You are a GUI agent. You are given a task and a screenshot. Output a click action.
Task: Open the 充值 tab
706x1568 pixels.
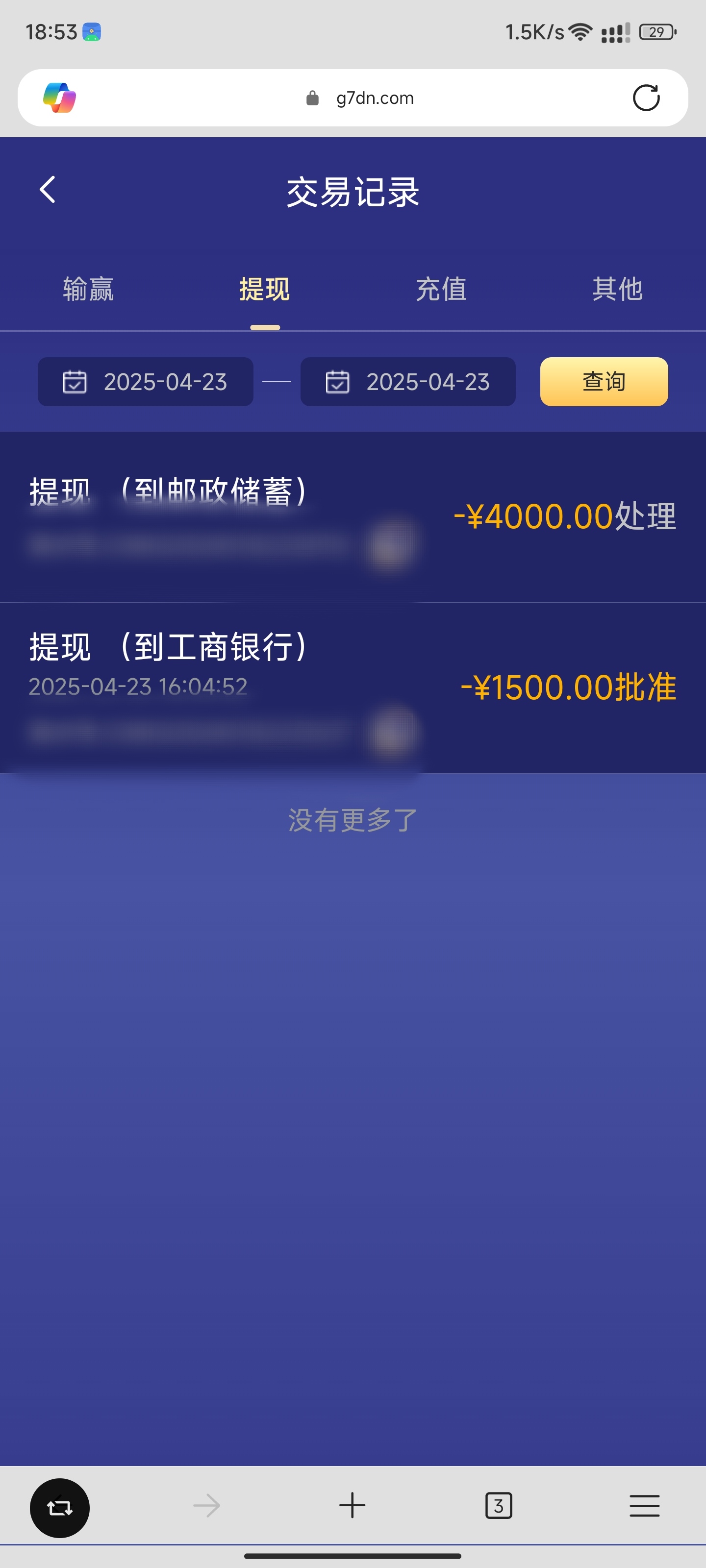point(441,289)
